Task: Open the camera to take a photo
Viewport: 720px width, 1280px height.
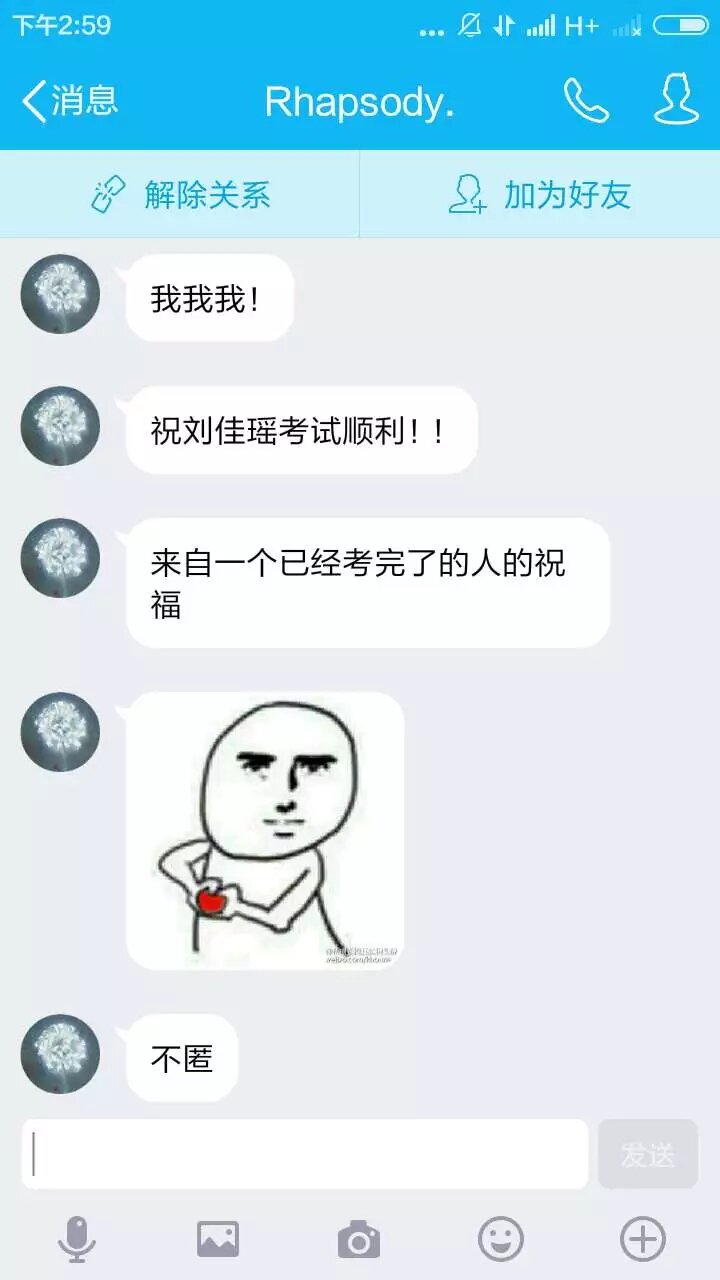Action: [x=359, y=1240]
